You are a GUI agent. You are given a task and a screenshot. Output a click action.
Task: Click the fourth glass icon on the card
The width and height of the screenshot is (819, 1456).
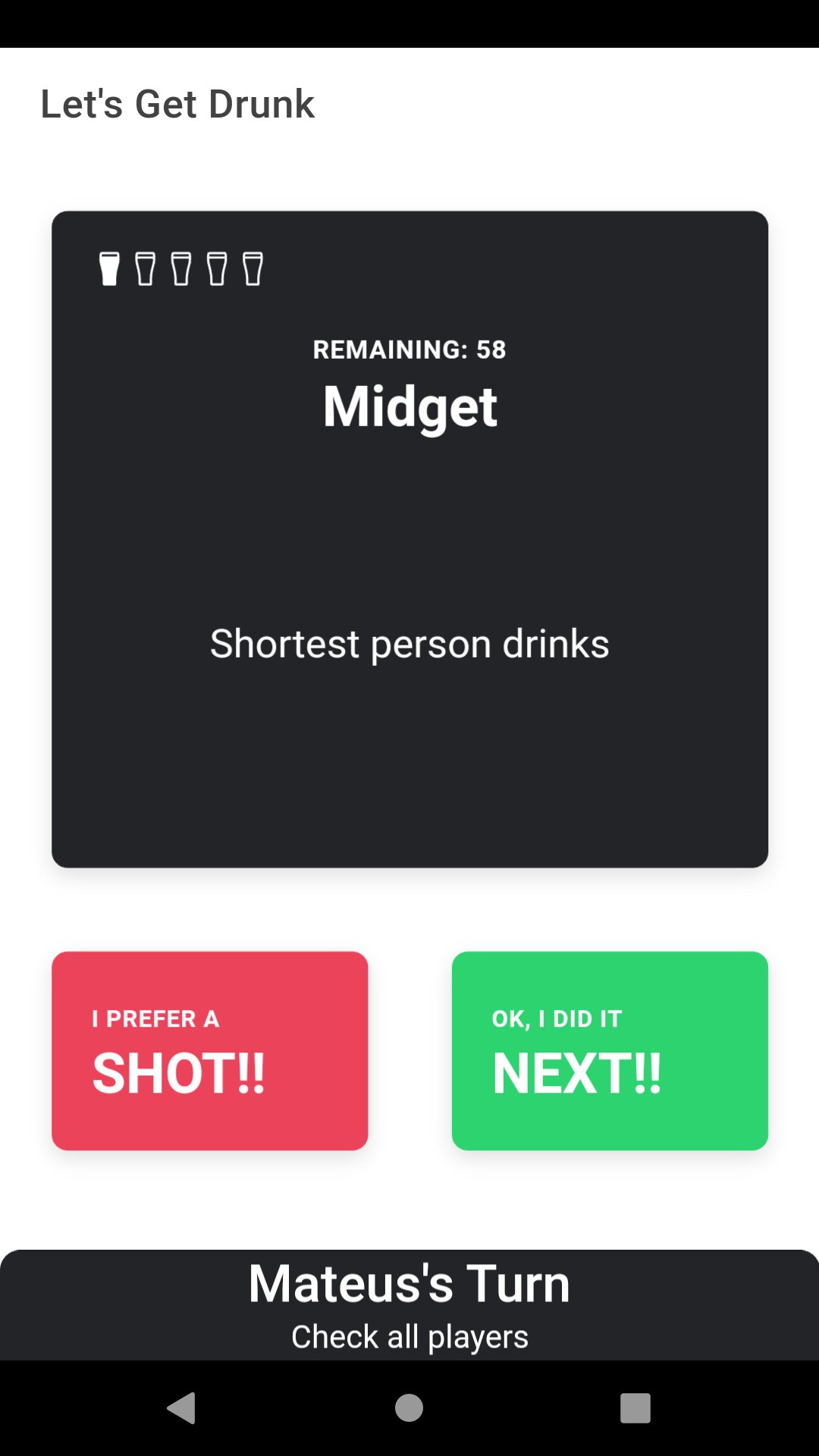point(218,268)
